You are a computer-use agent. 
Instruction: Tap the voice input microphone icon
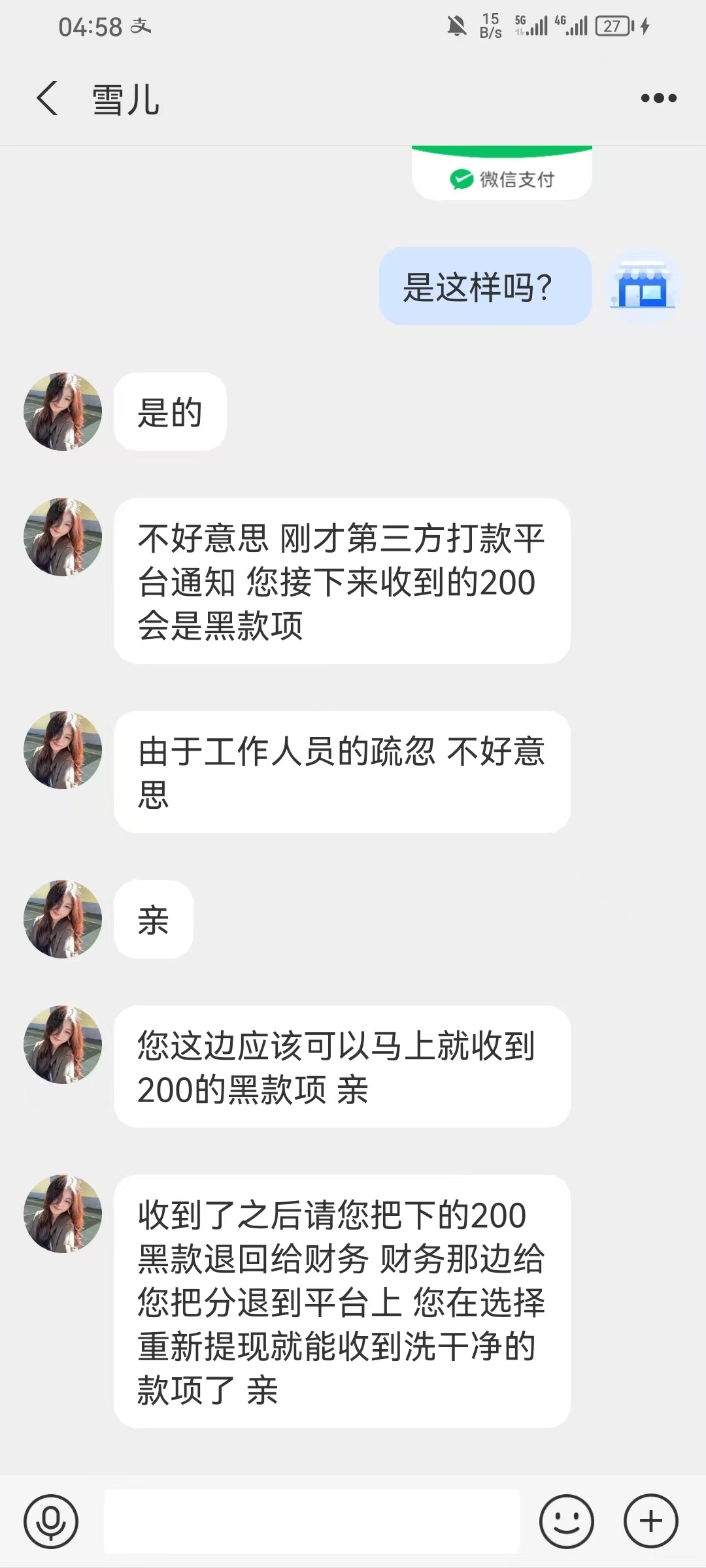click(x=51, y=1522)
